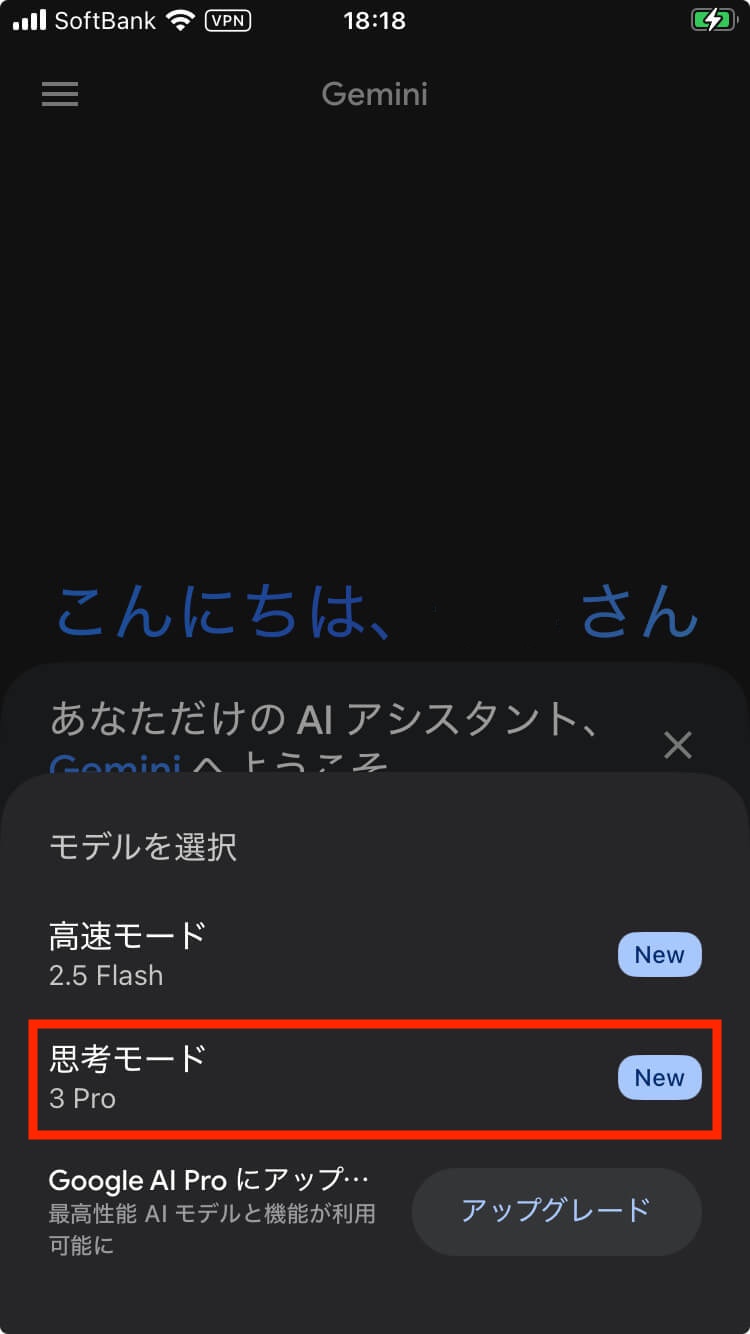Tap the New badge next to 高速モード
This screenshot has height=1334, width=750.
pos(659,955)
